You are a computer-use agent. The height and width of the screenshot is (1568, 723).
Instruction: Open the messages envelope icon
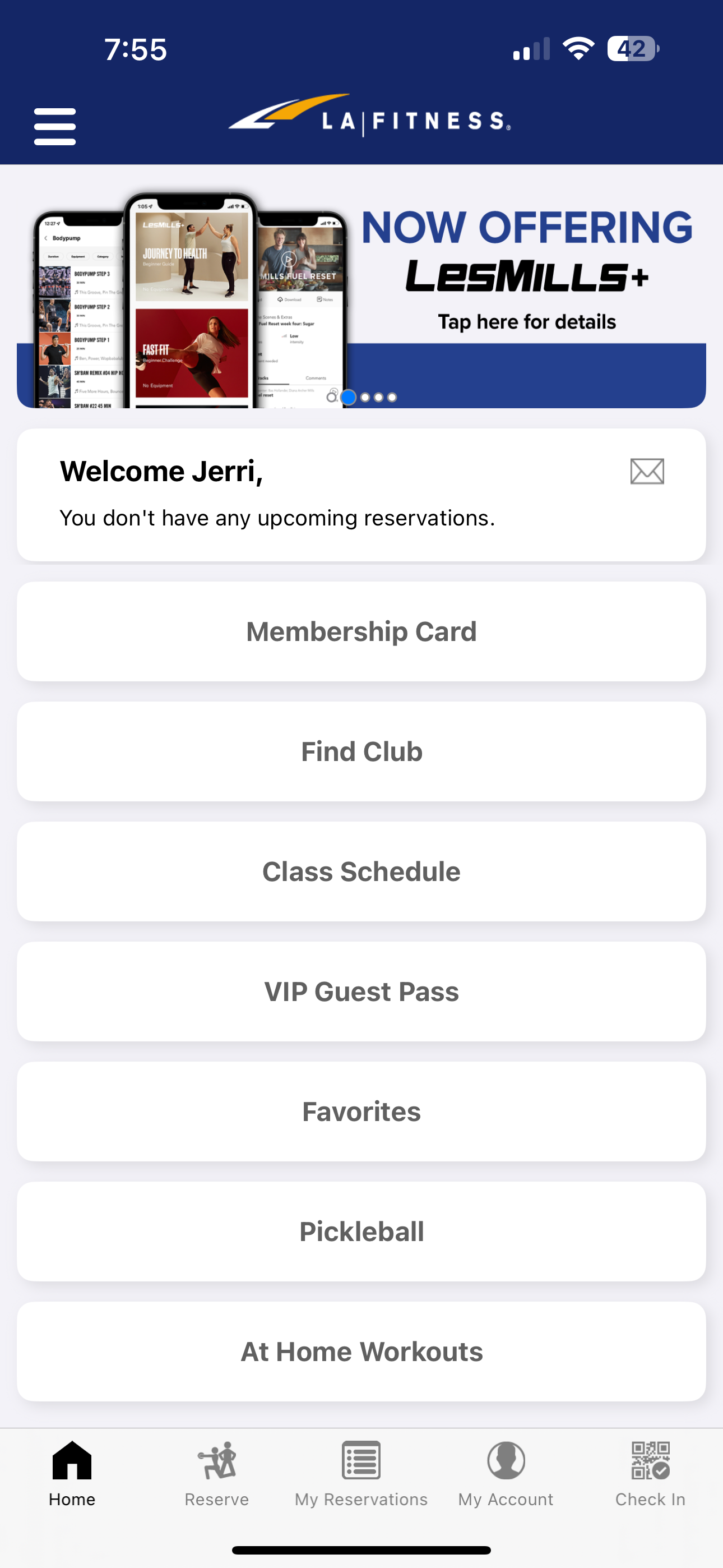click(647, 471)
